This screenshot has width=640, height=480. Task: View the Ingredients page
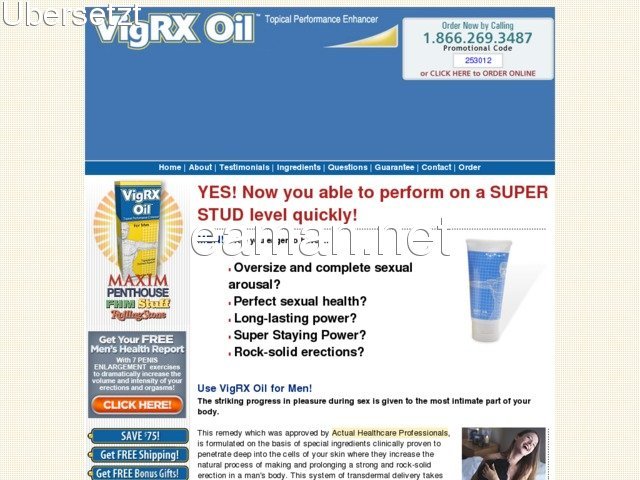point(299,168)
